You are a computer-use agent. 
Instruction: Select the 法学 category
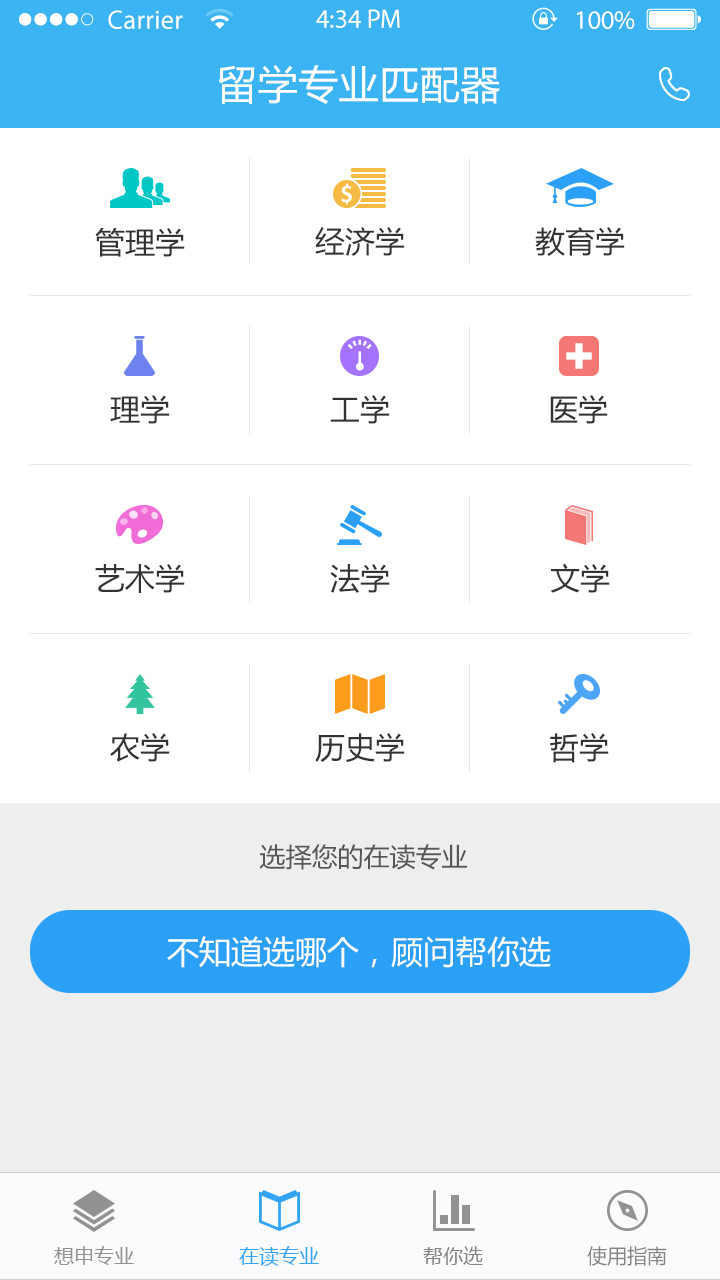pyautogui.click(x=360, y=549)
